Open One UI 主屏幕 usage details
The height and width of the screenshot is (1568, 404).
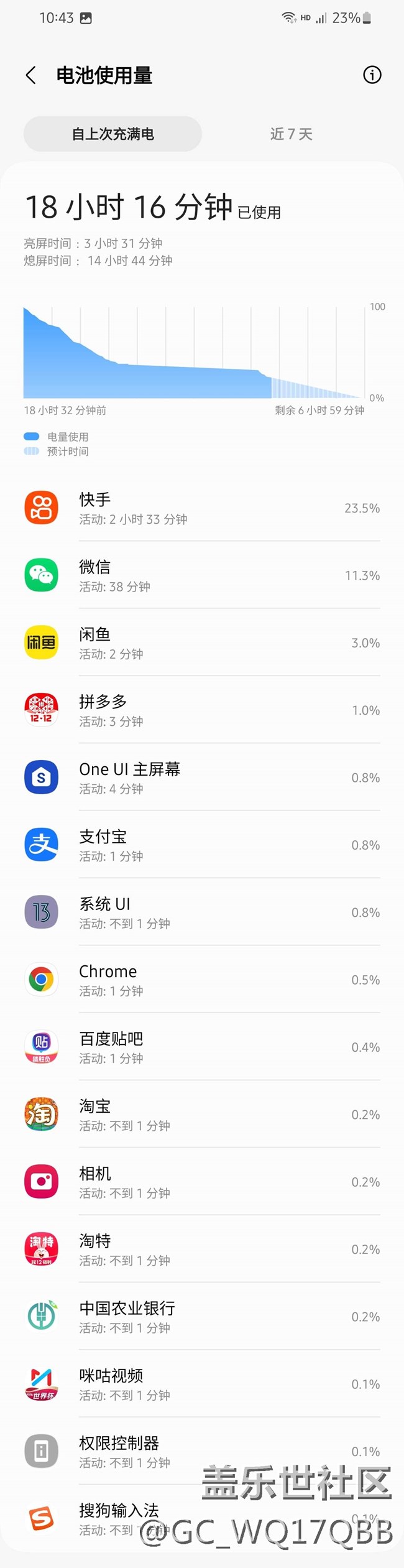[202, 777]
